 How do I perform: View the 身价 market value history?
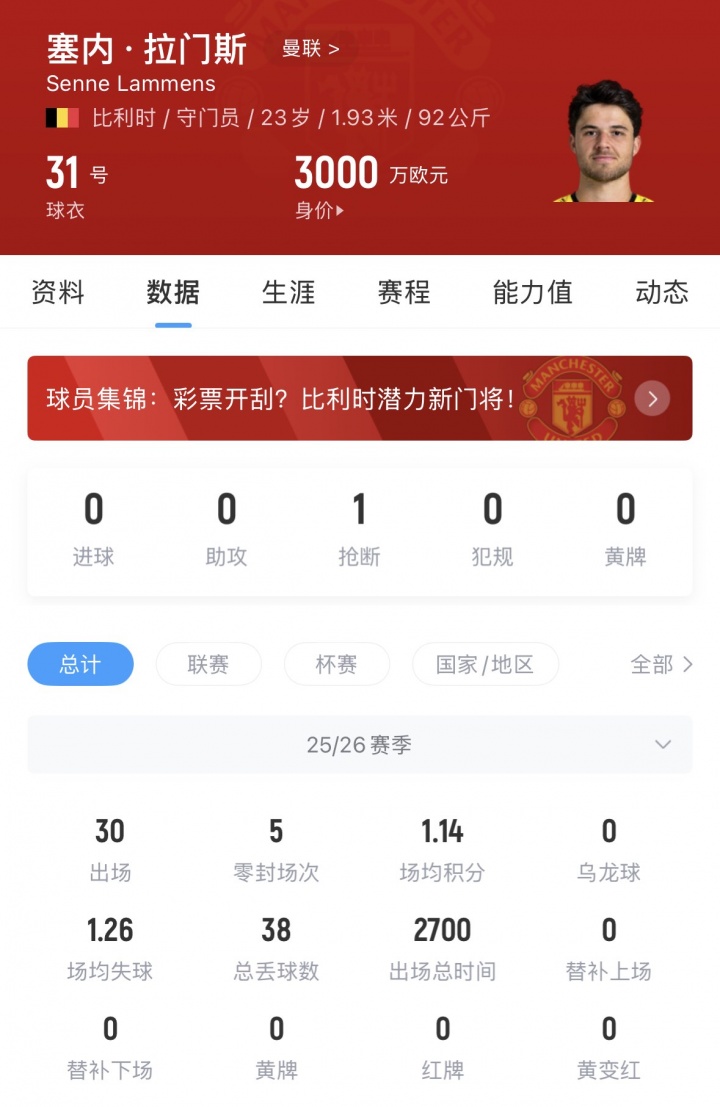320,211
